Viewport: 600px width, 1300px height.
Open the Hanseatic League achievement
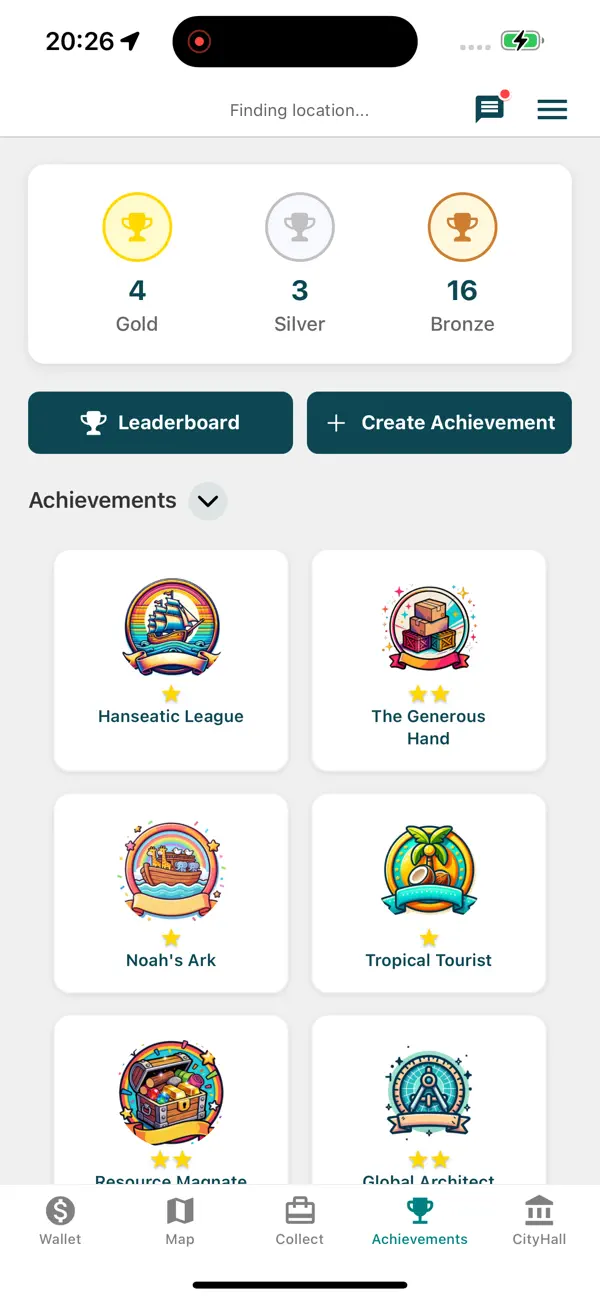pyautogui.click(x=171, y=660)
